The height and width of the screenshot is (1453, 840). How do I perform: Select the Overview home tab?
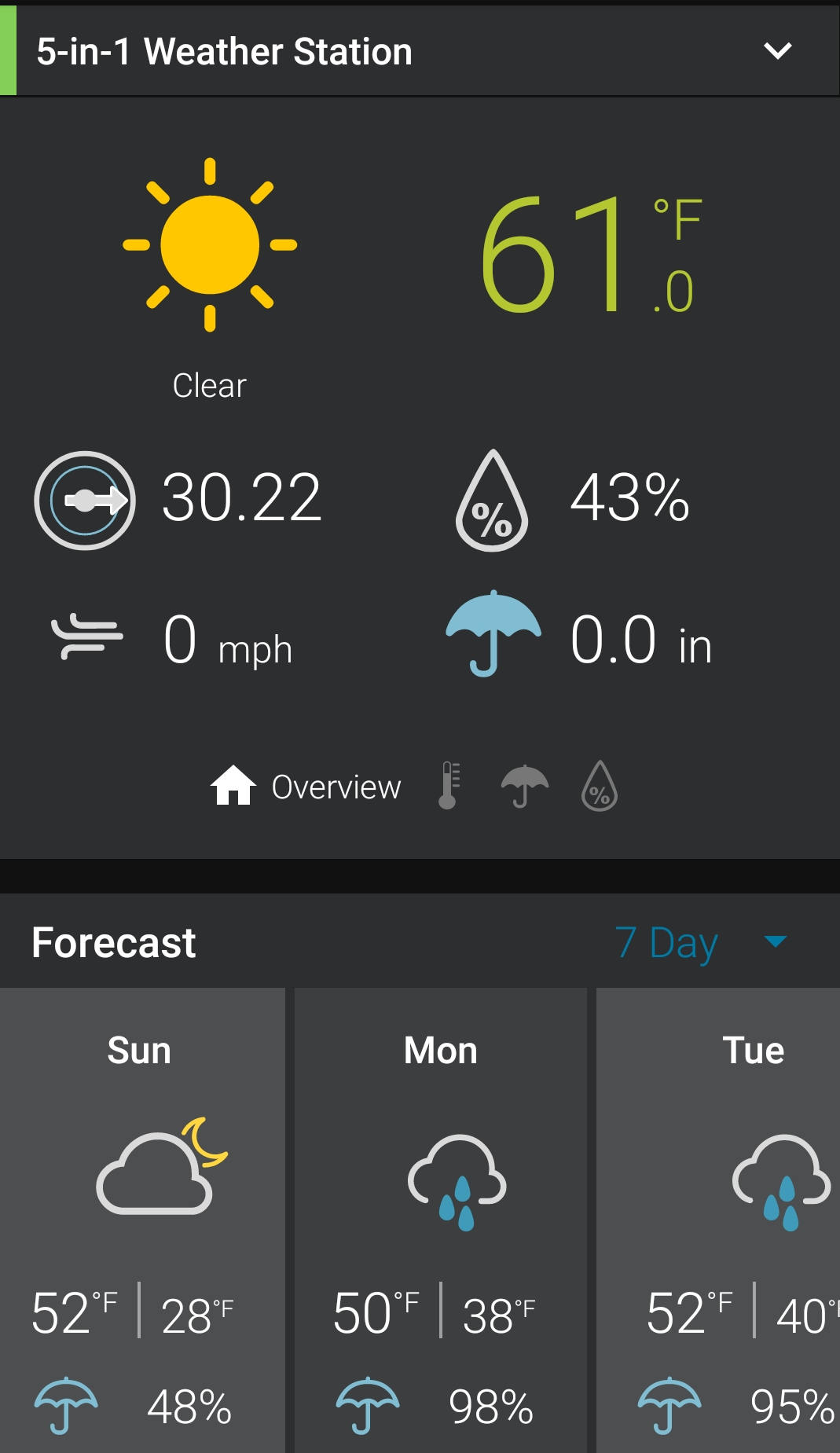click(x=306, y=786)
